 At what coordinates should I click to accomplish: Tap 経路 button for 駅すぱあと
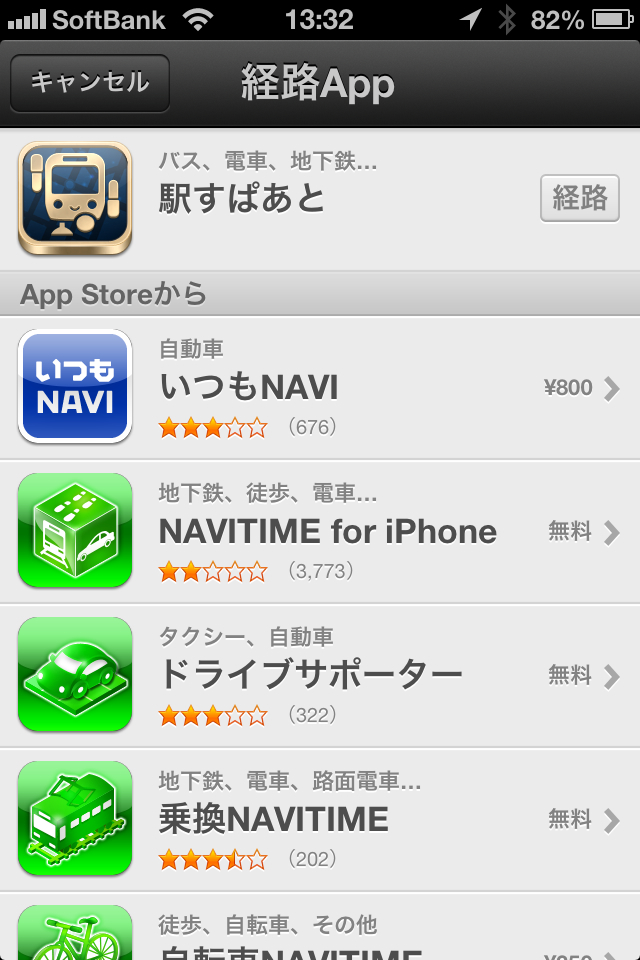pyautogui.click(x=579, y=198)
